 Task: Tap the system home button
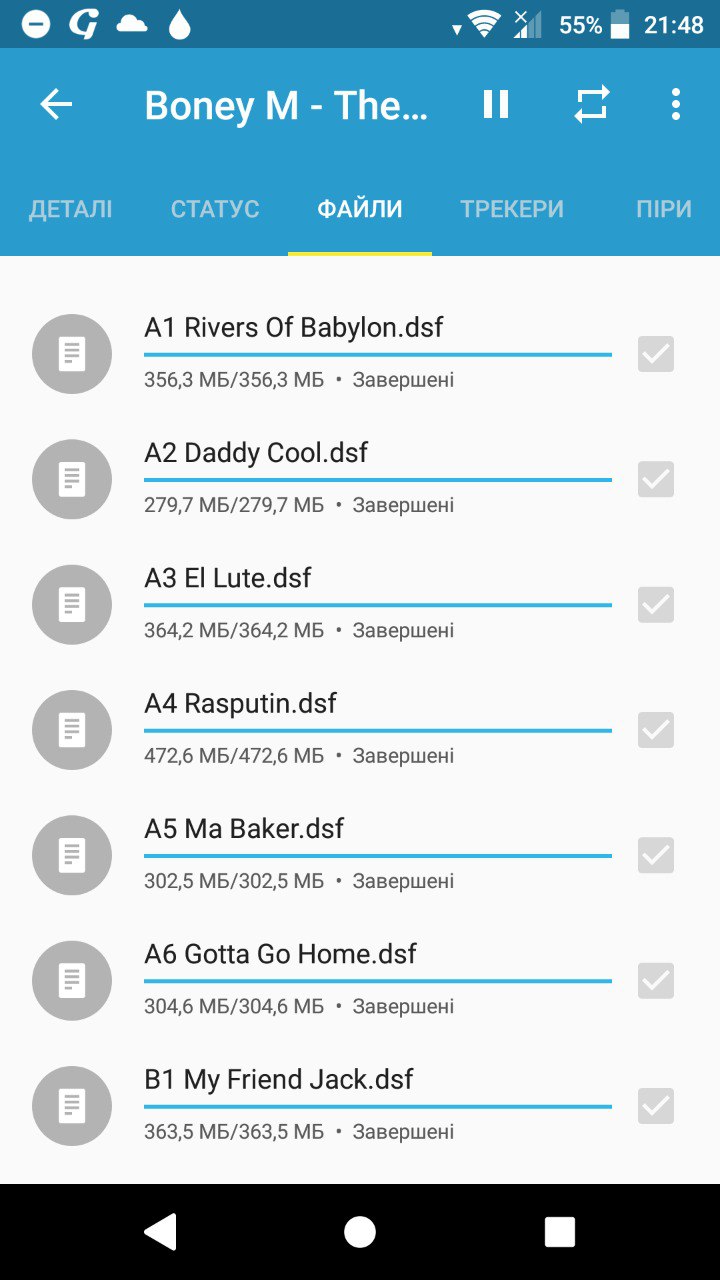(x=360, y=1232)
